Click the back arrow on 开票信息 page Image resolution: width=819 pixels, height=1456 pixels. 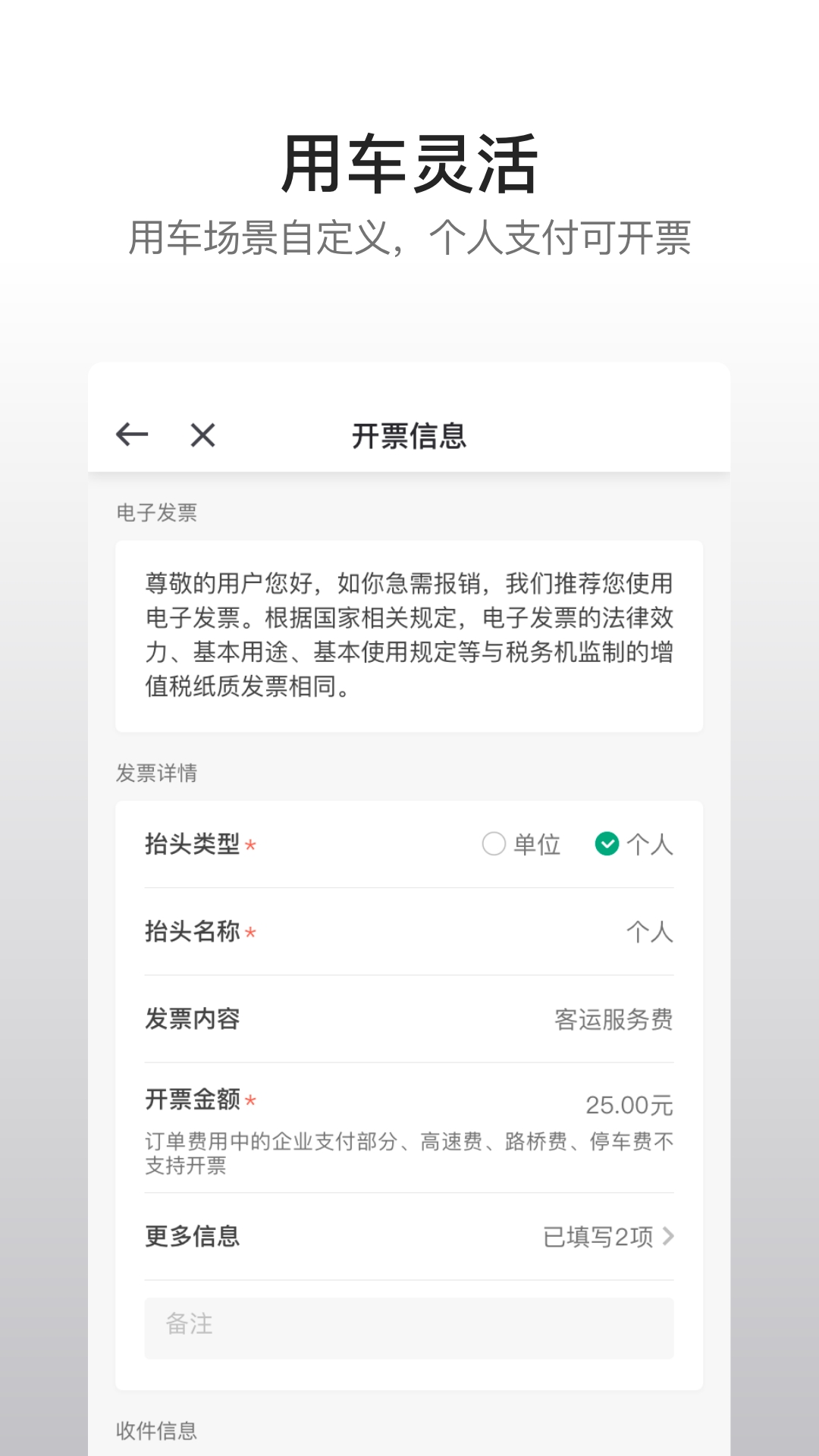click(130, 435)
